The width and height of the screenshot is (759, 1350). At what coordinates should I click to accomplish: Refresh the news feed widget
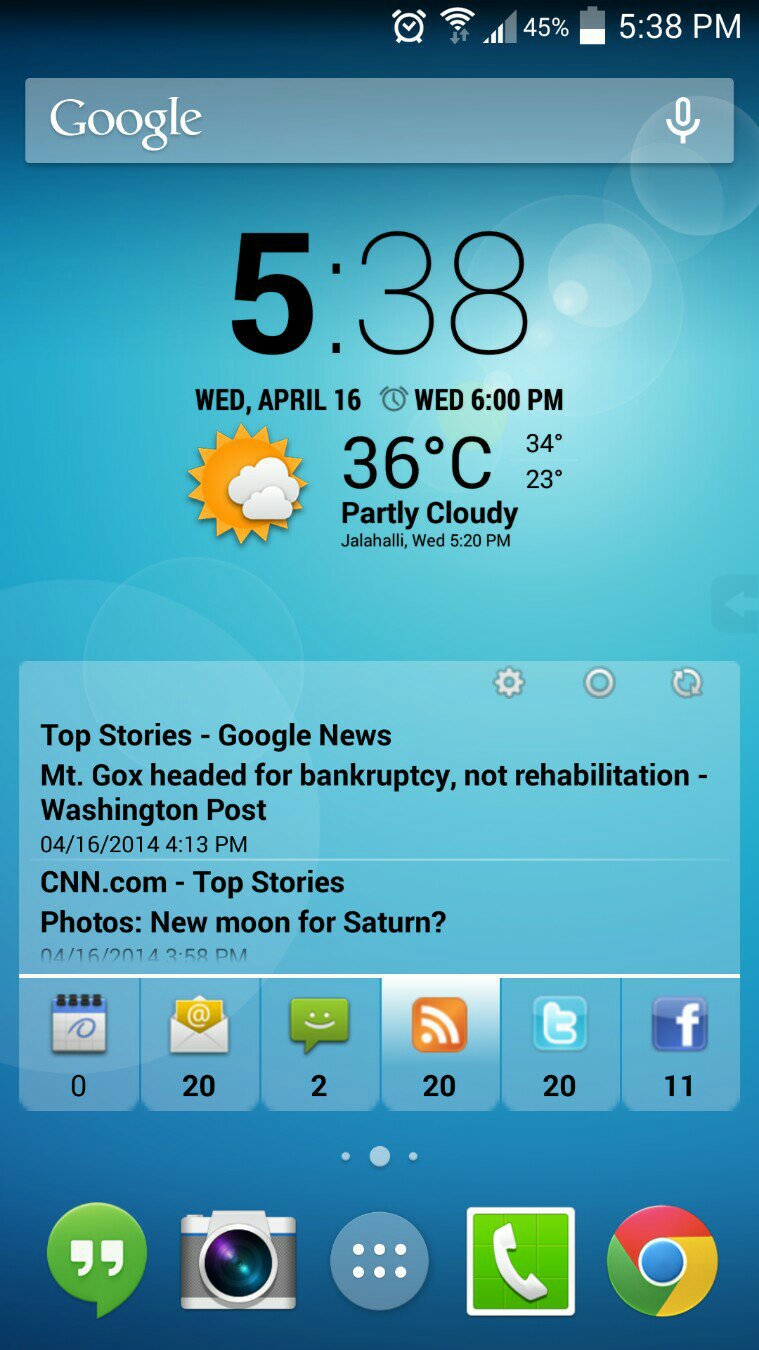point(687,683)
